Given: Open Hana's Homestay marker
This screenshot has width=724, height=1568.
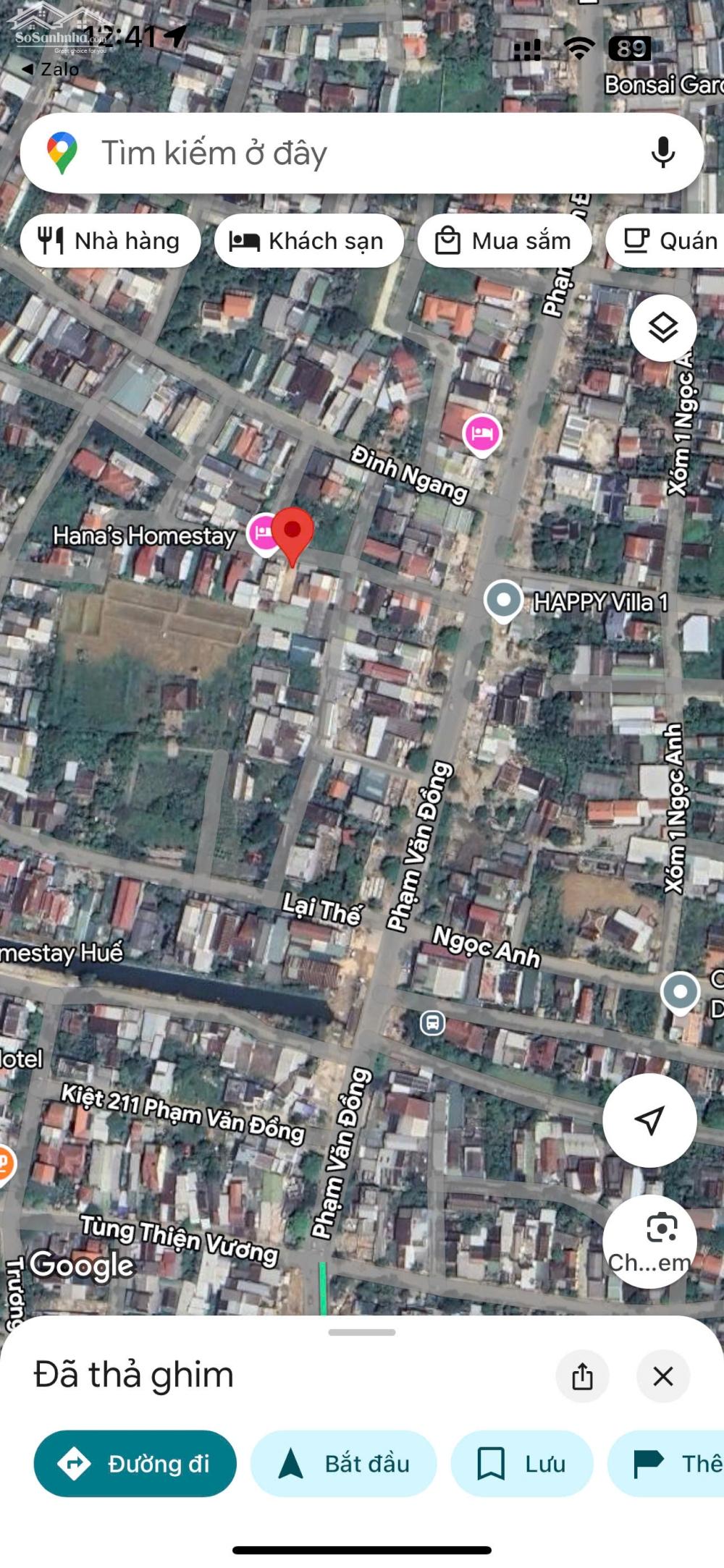Looking at the screenshot, I should point(264,534).
